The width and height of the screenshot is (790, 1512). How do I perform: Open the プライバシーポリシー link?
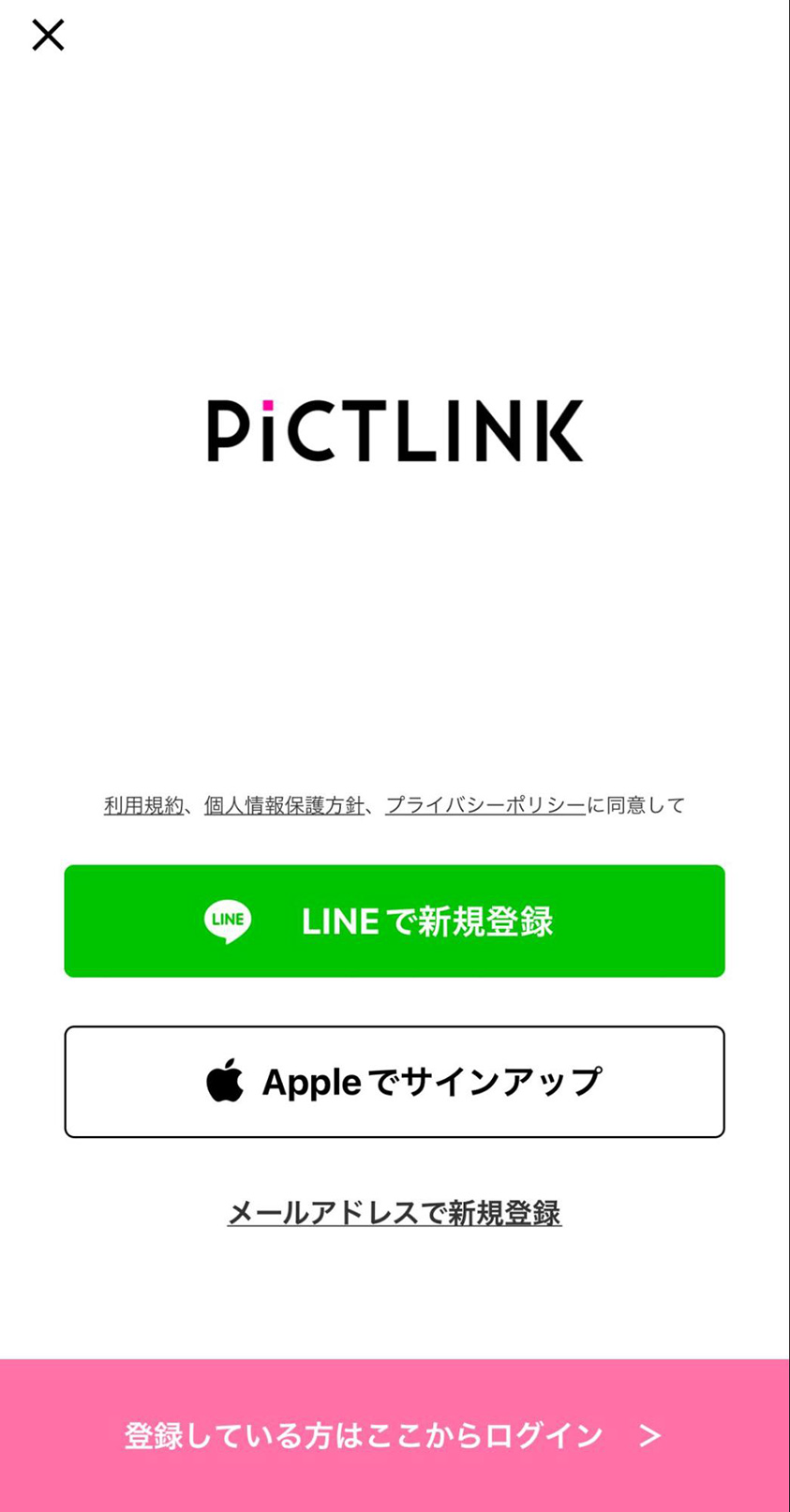click(485, 805)
